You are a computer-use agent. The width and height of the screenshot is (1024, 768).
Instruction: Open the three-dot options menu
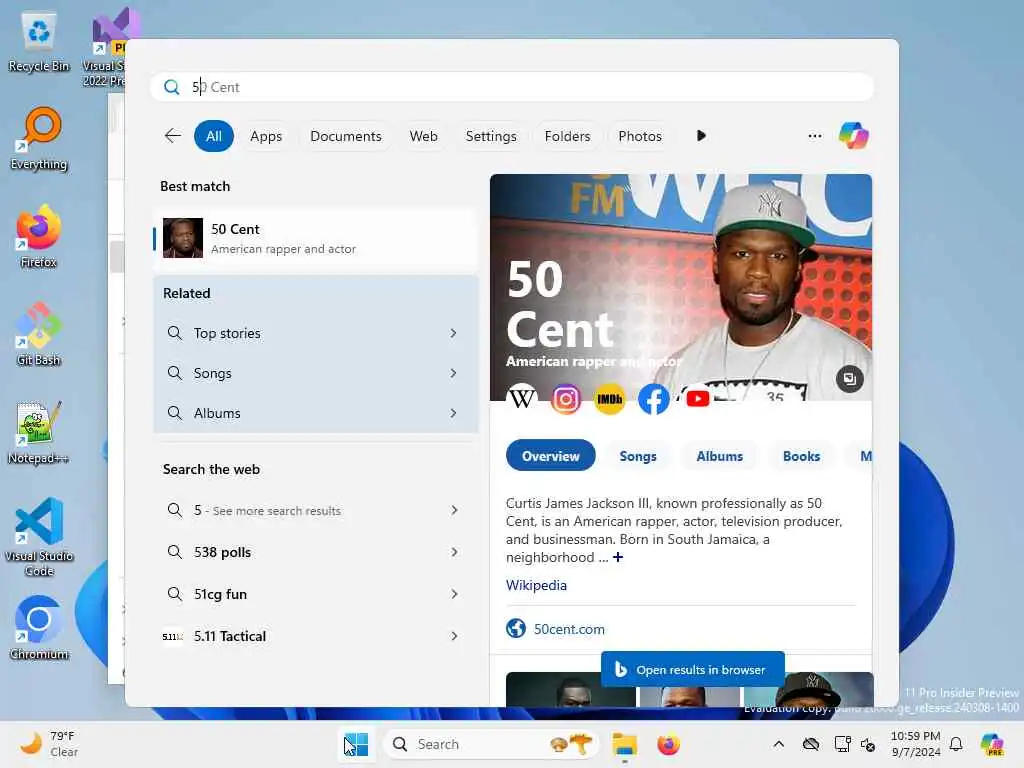point(815,136)
